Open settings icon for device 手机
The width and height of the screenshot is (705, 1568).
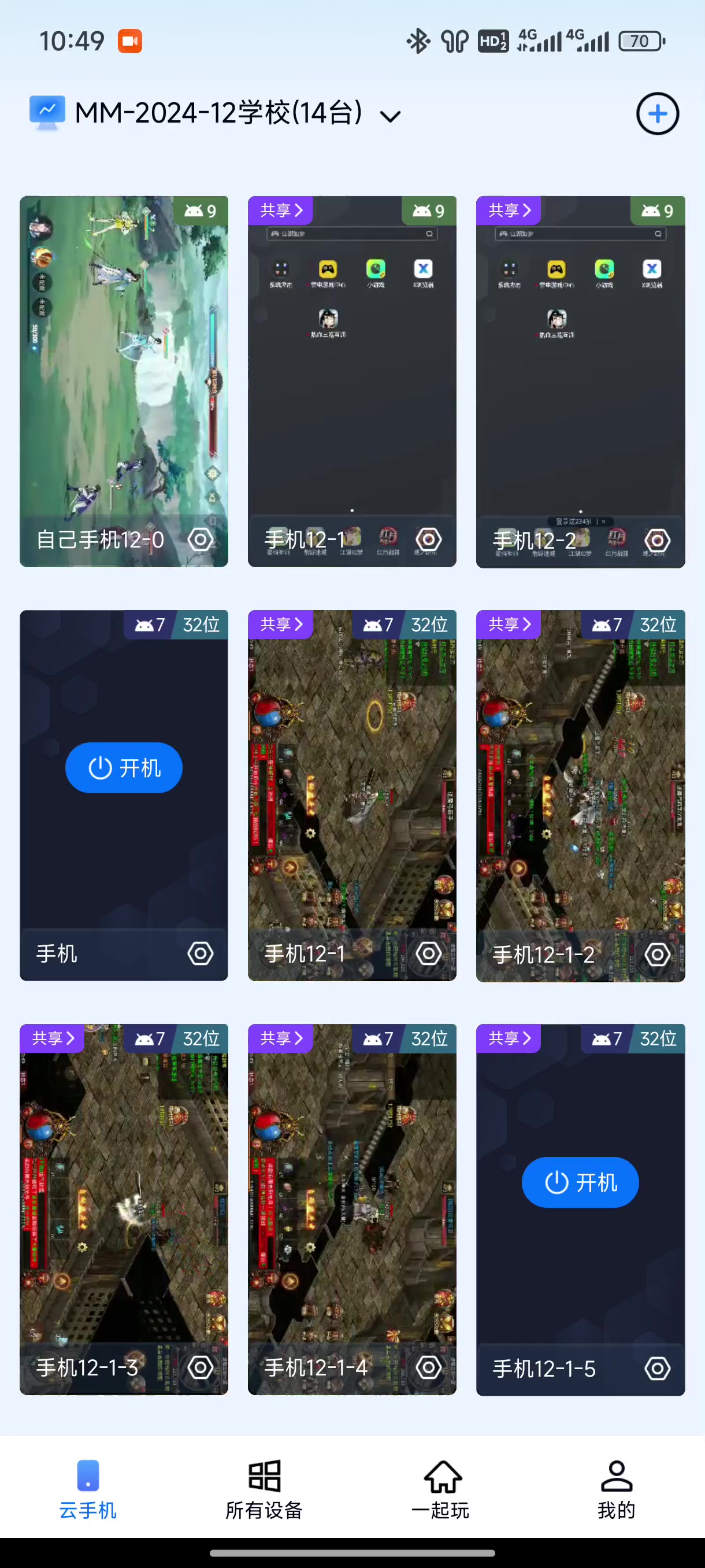pos(200,953)
